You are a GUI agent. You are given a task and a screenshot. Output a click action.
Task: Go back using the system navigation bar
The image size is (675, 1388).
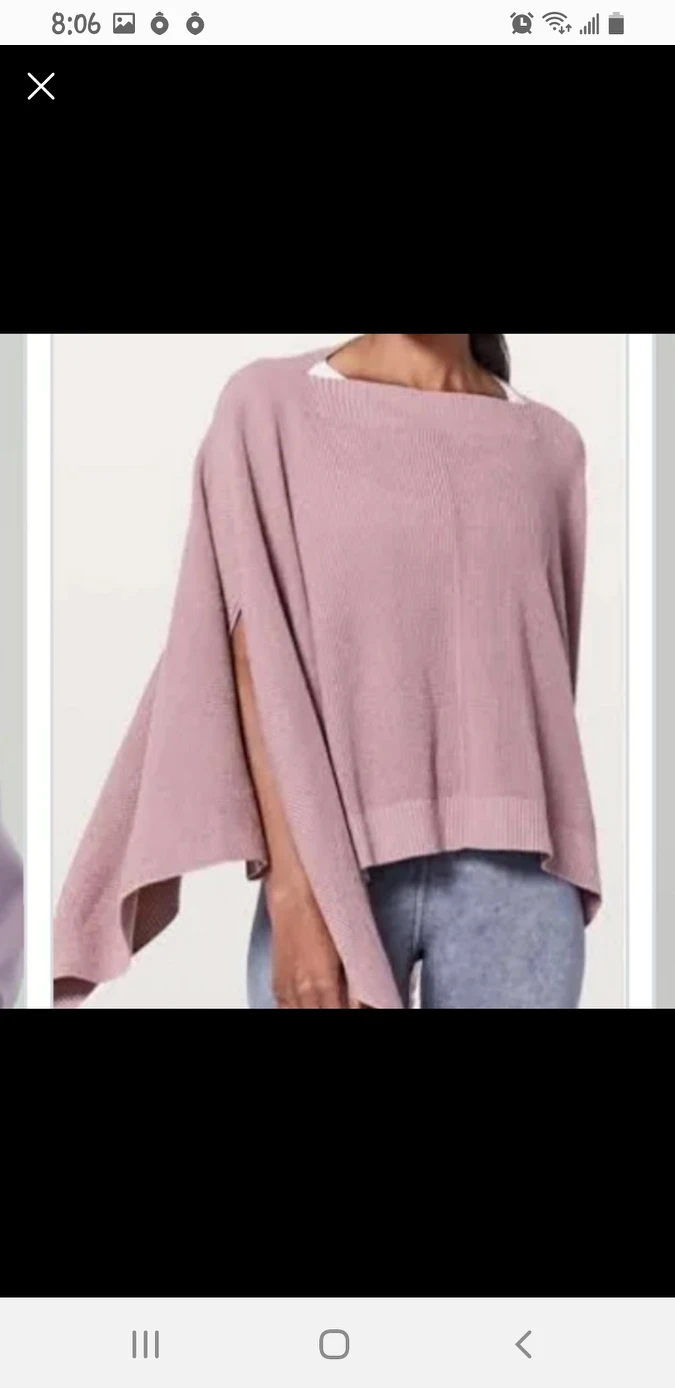coord(523,1344)
